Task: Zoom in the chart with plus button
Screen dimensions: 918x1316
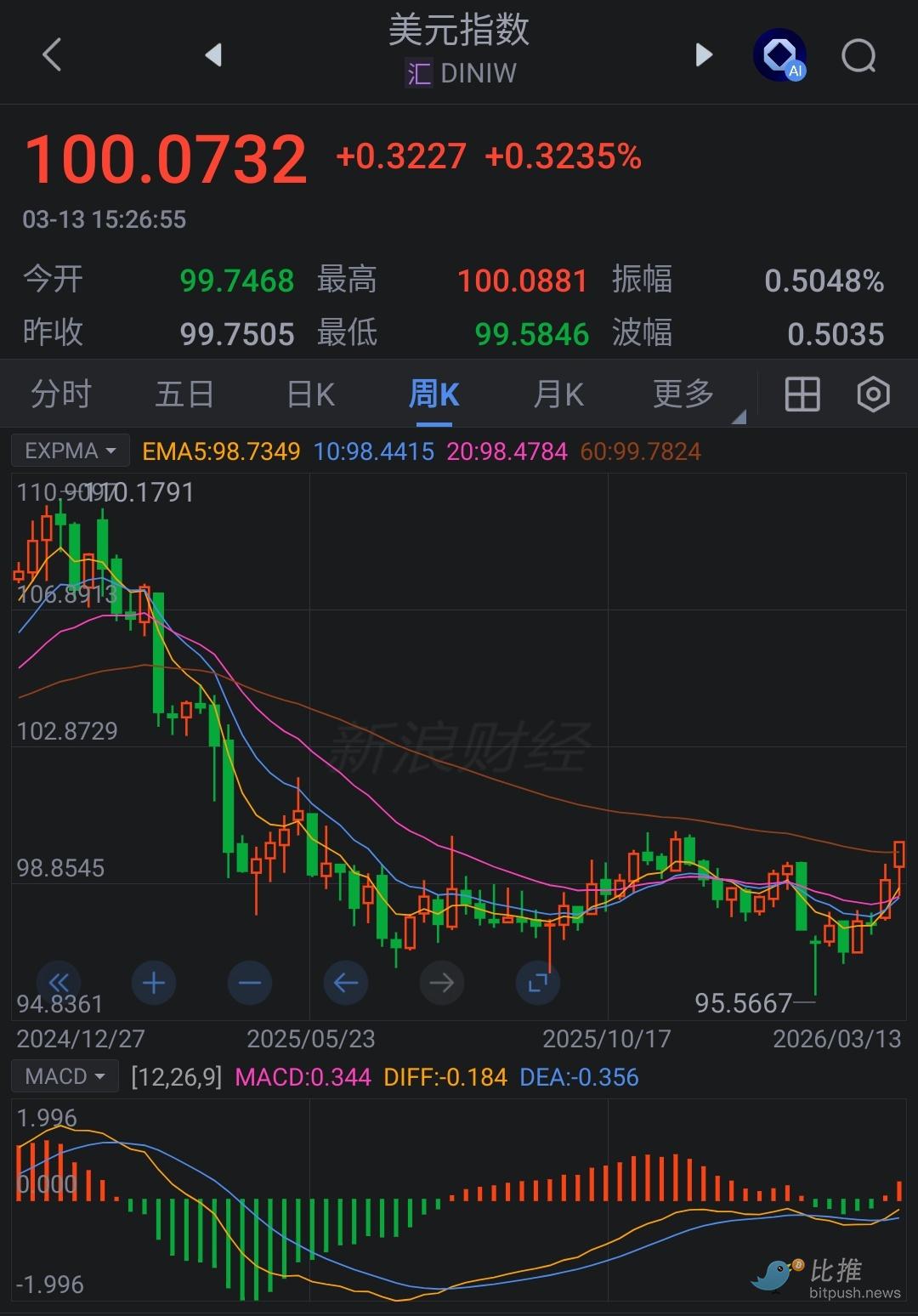Action: [x=154, y=984]
